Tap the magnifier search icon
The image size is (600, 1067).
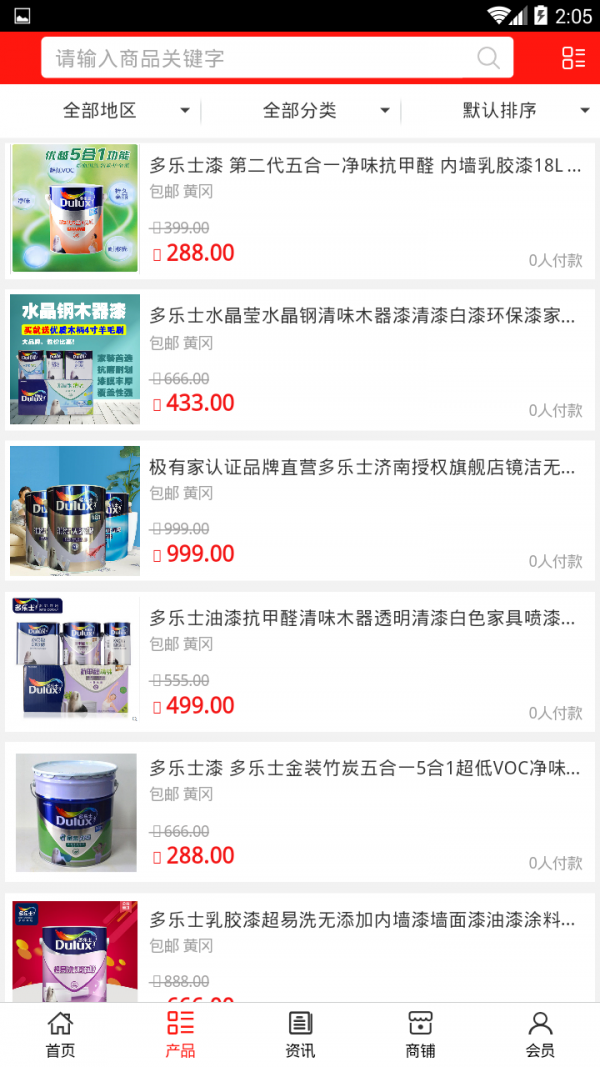click(x=489, y=58)
